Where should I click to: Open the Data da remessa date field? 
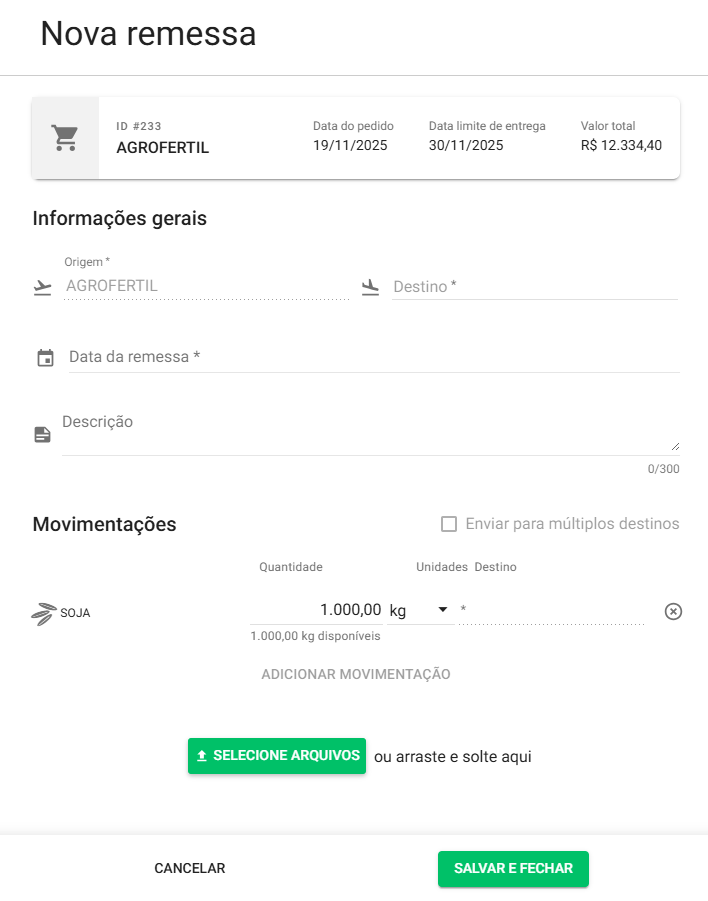373,357
